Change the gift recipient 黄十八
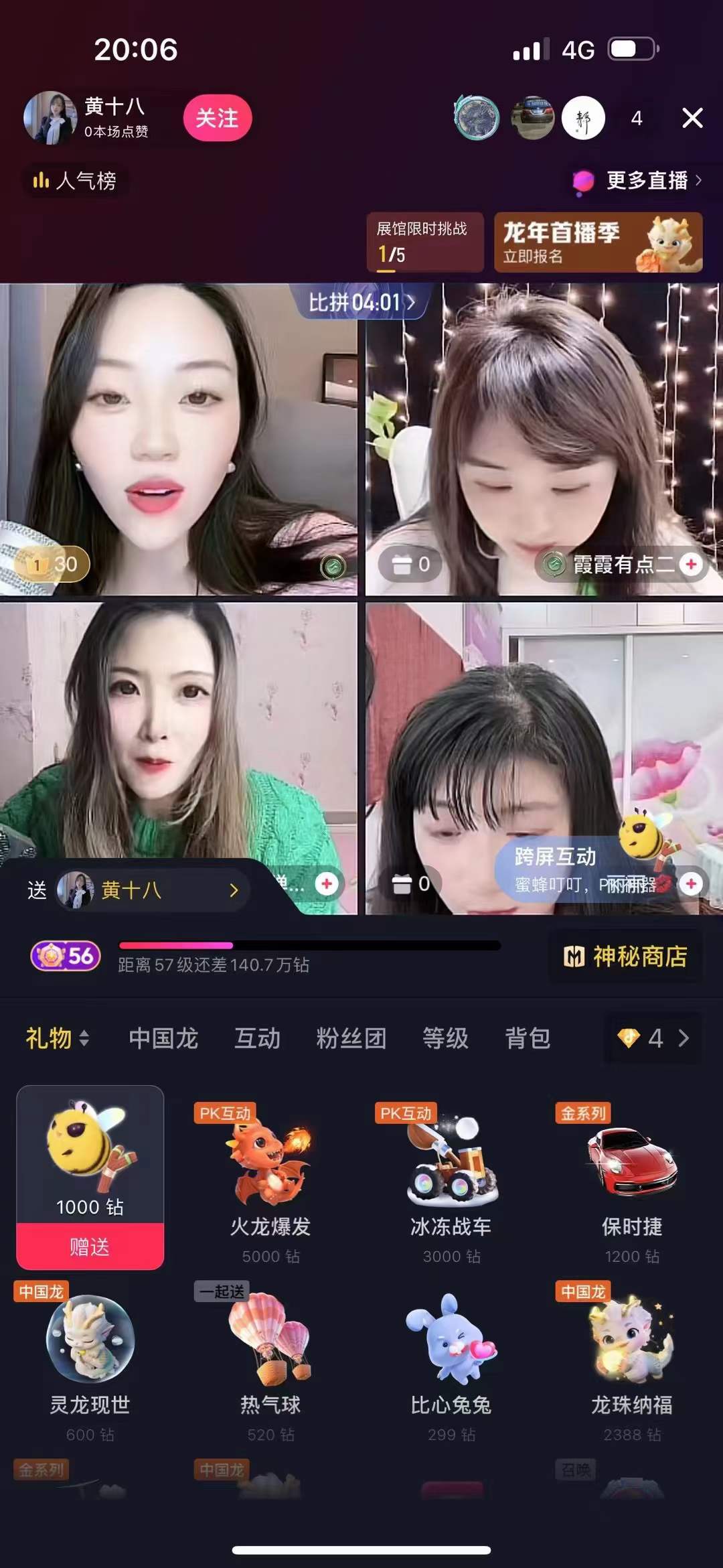The height and width of the screenshot is (1568, 723). (x=147, y=890)
